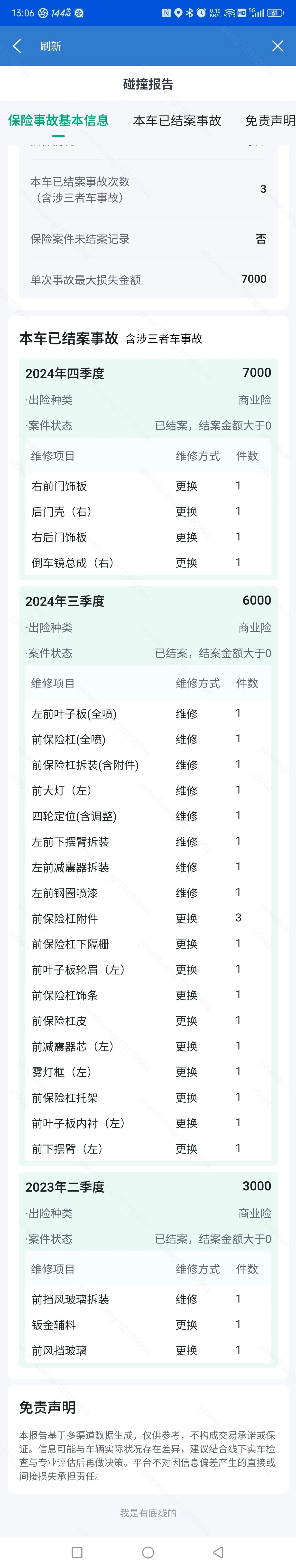Viewport: 296px width, 1568px height.
Task: Open the 免责声明 tab
Action: (270, 120)
